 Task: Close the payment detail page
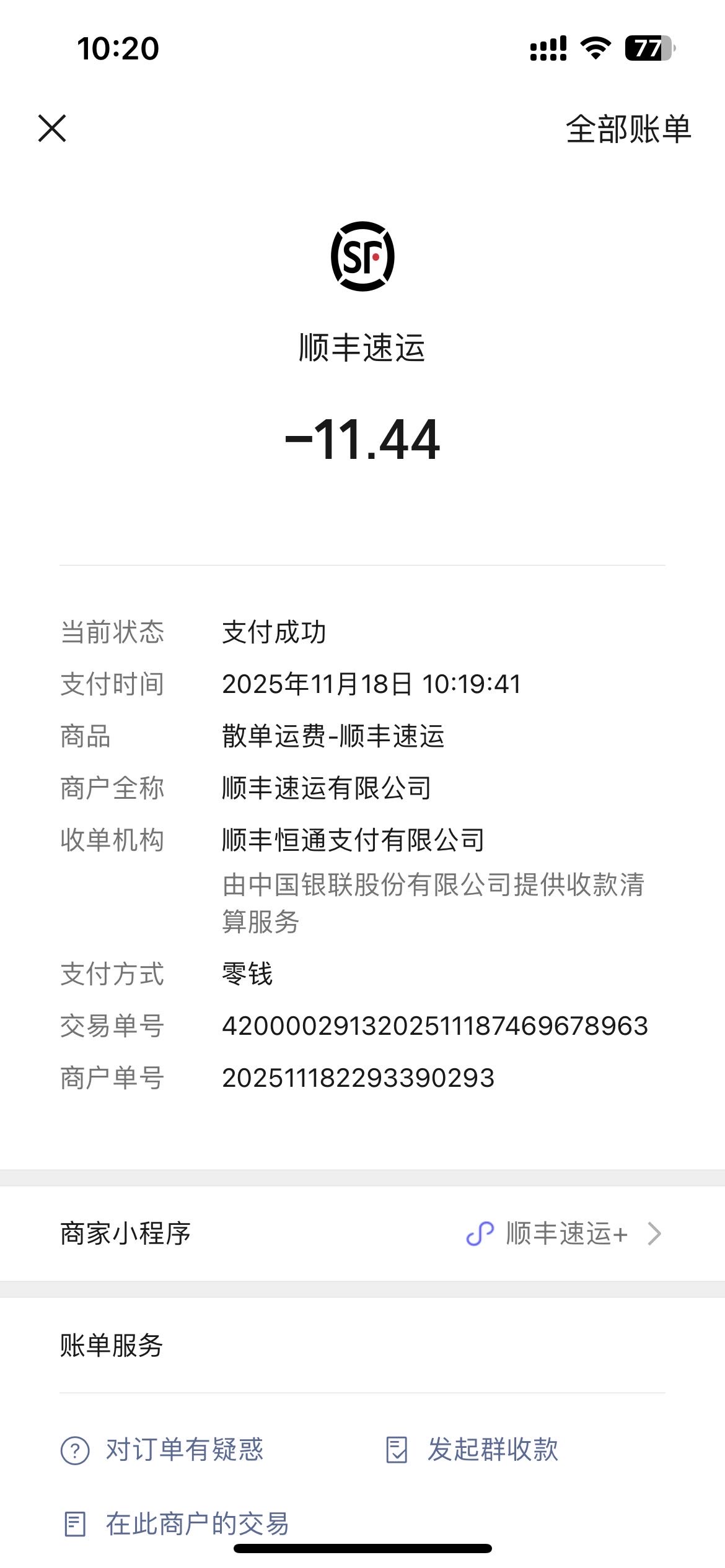click(x=52, y=128)
